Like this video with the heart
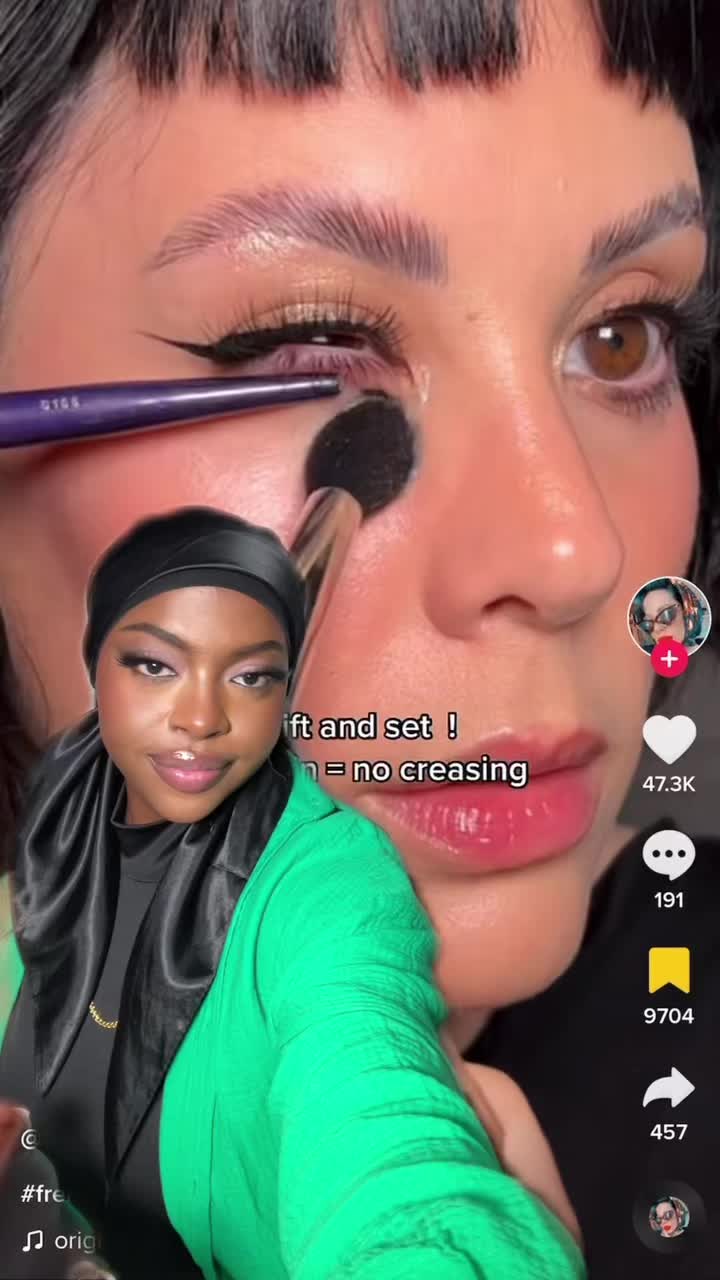This screenshot has width=720, height=1280. point(668,740)
